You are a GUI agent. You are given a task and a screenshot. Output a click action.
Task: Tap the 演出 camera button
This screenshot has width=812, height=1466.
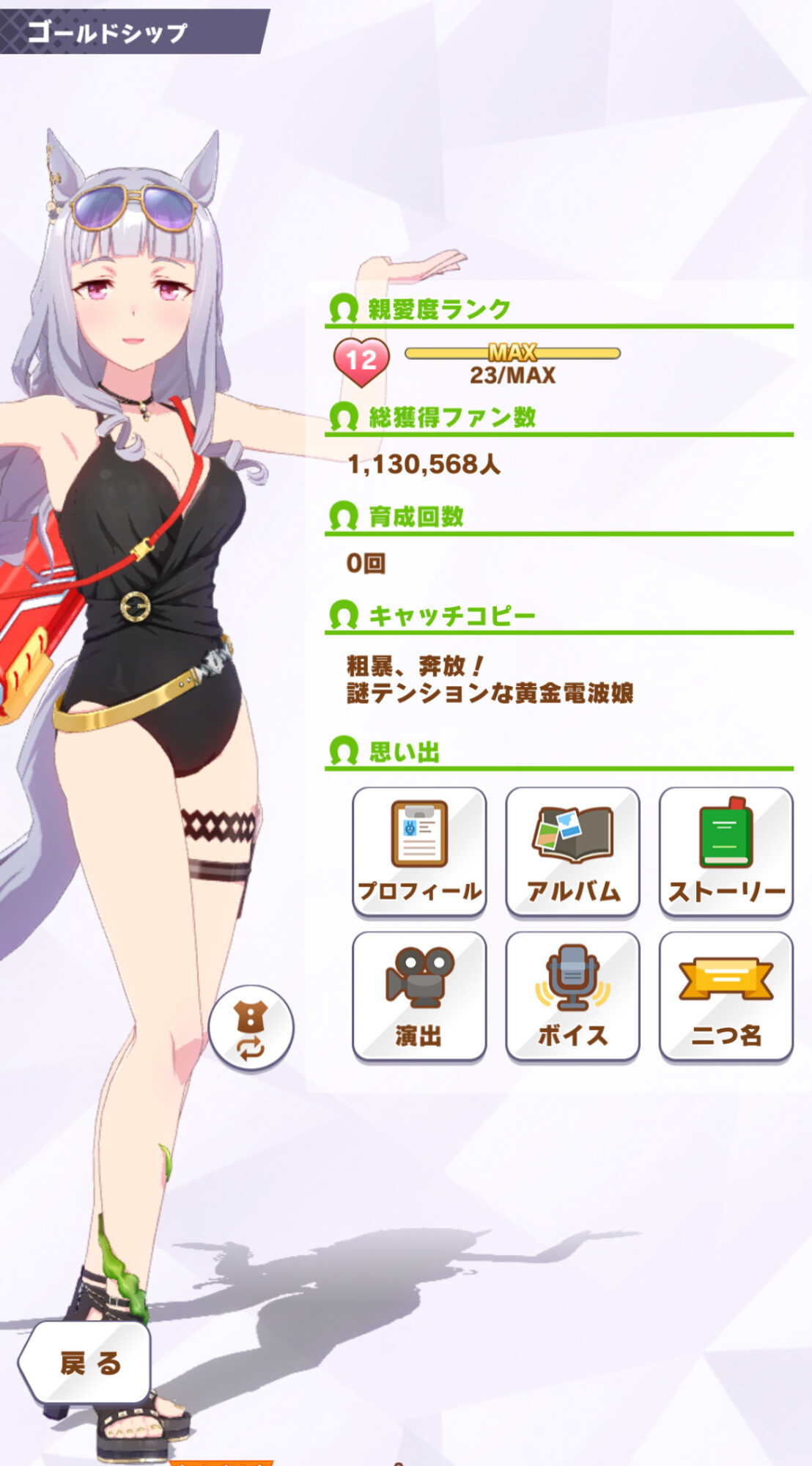pos(419,996)
